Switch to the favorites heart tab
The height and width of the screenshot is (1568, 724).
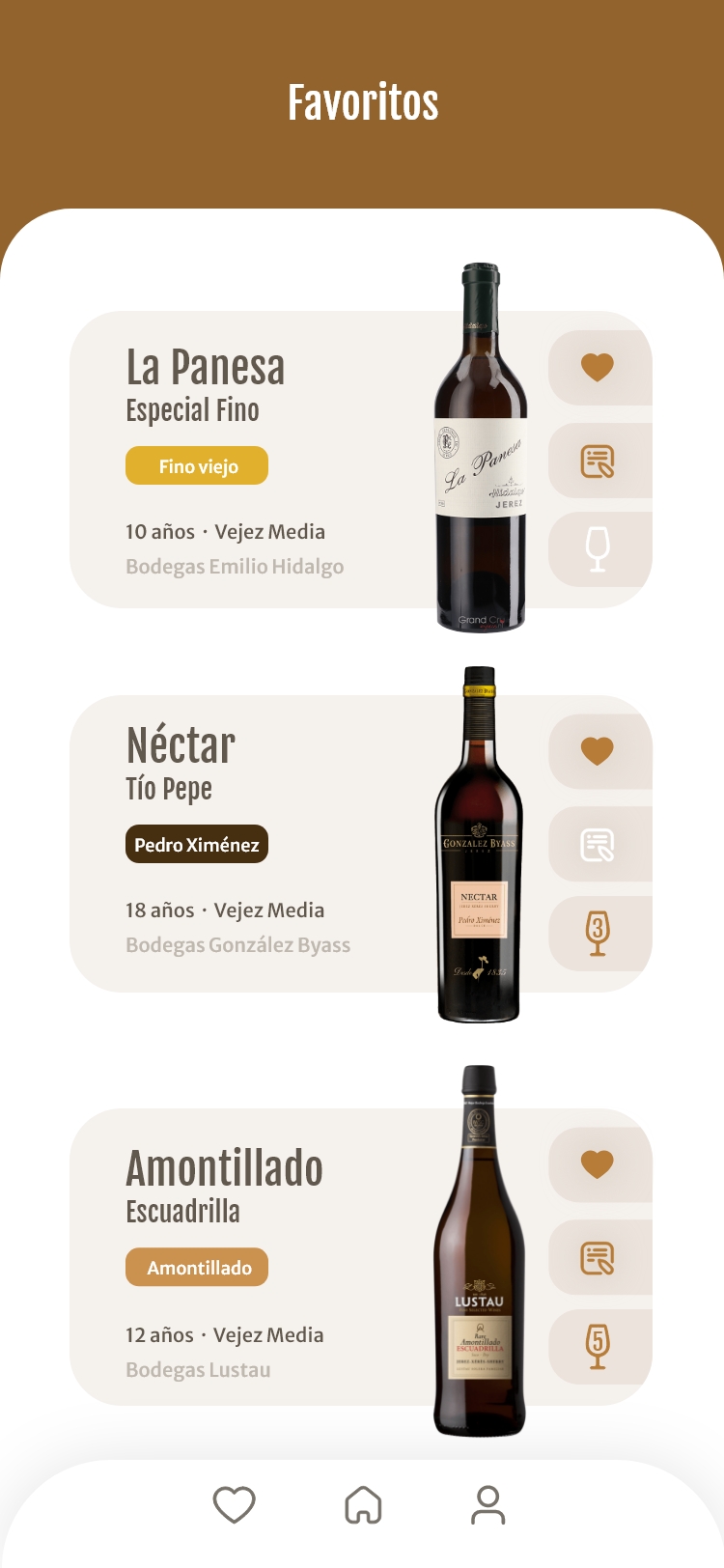[234, 1504]
